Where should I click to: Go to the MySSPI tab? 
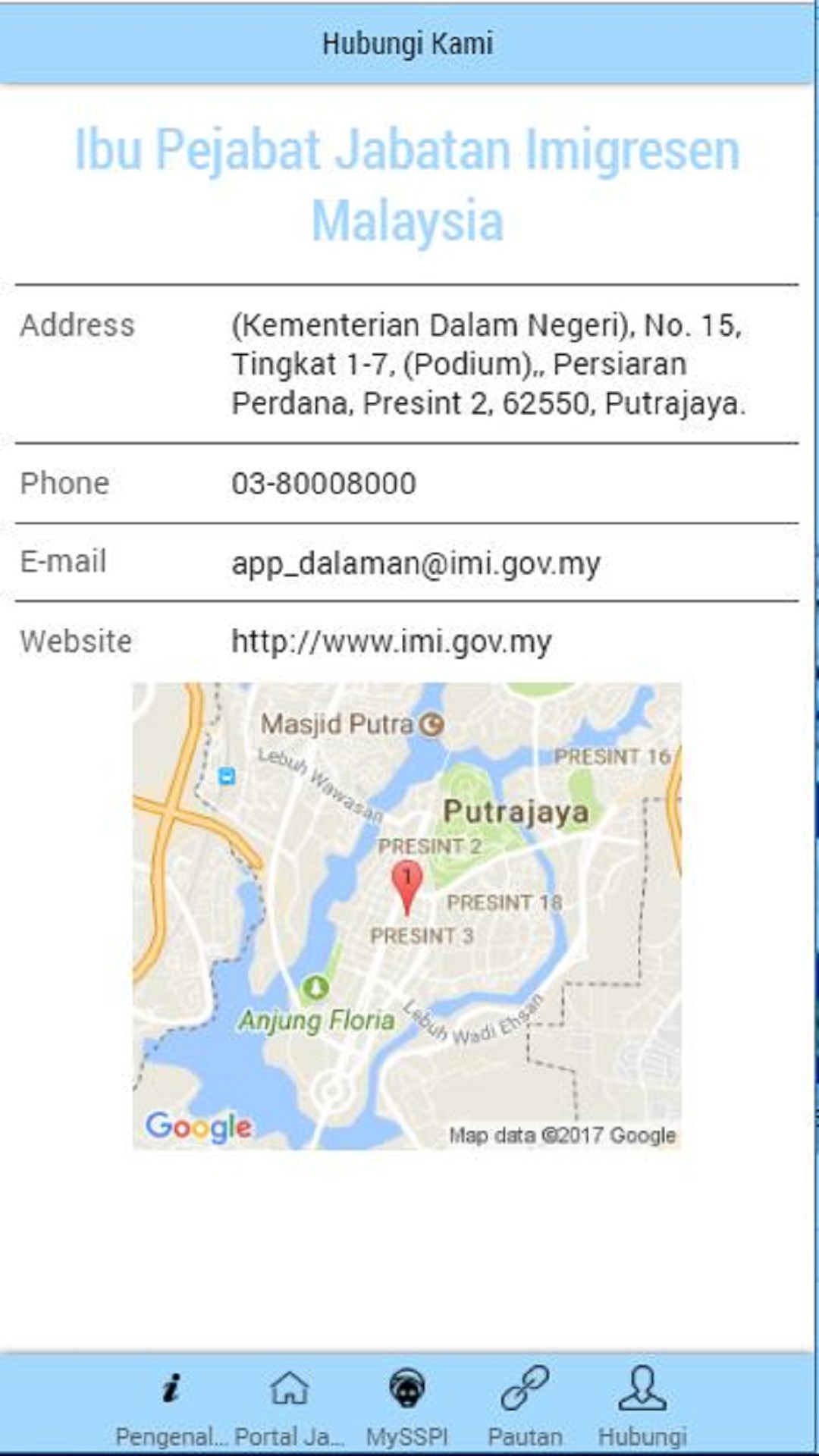(407, 1407)
